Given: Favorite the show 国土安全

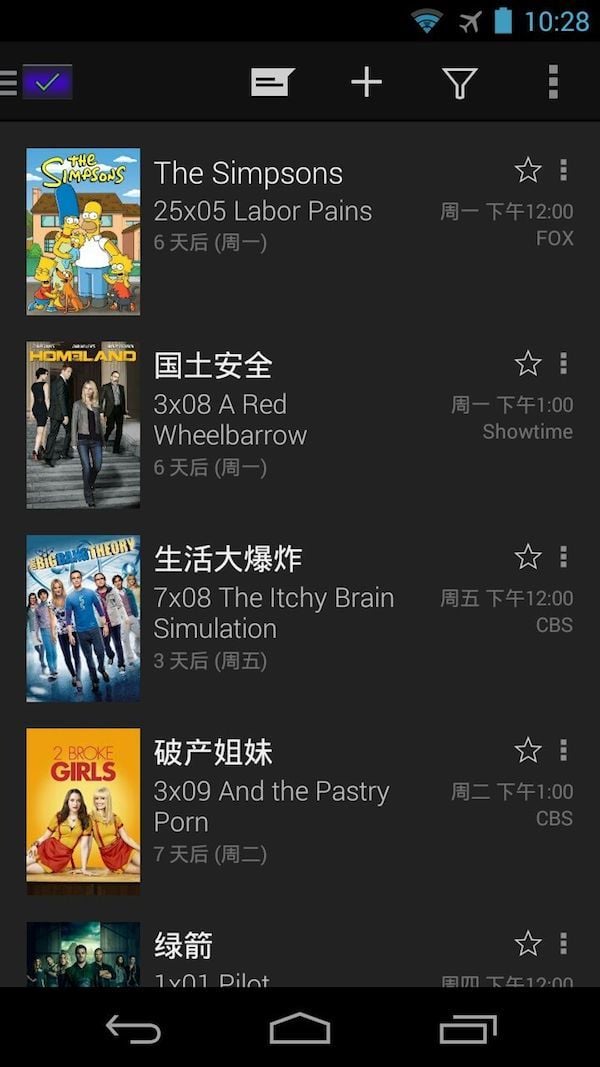Looking at the screenshot, I should point(528,364).
